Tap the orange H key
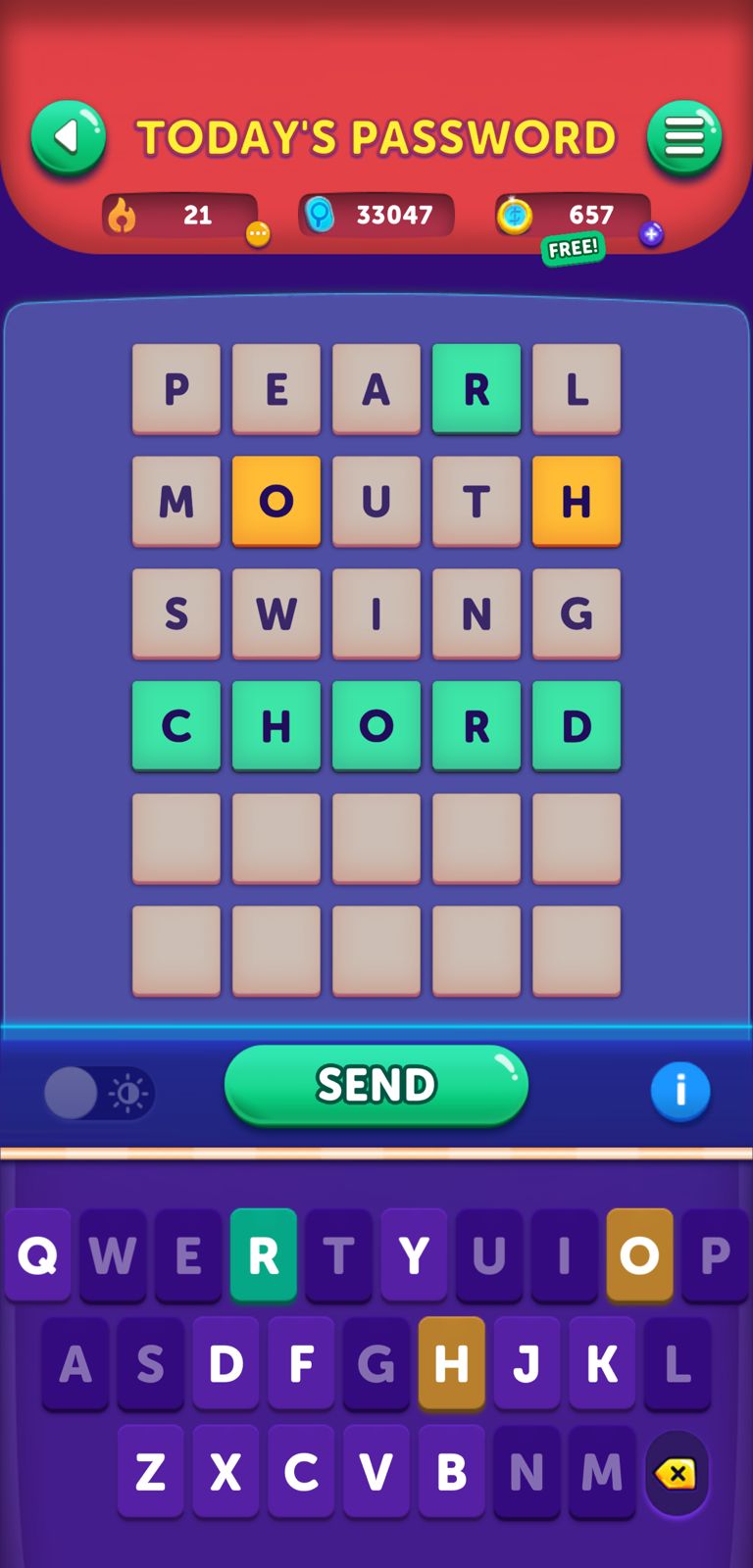753x1568 pixels. (451, 1363)
